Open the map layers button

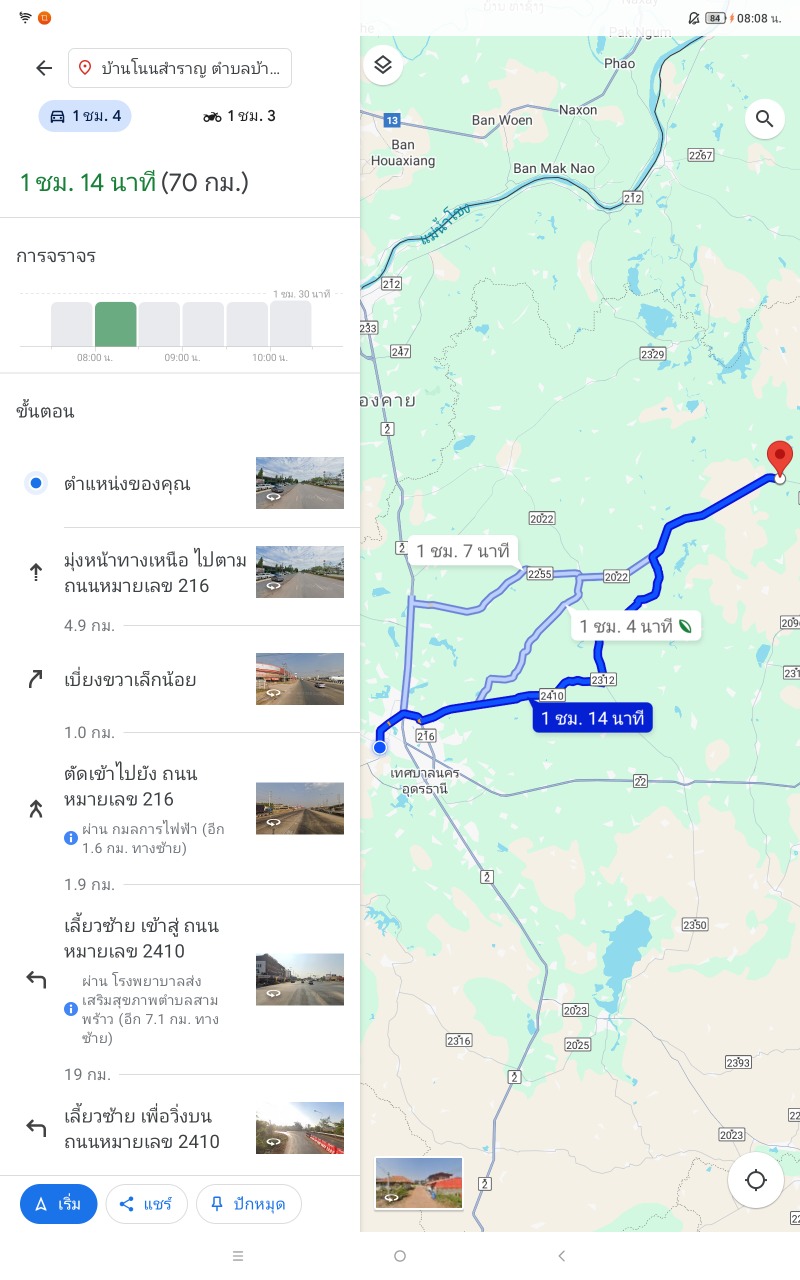[383, 66]
